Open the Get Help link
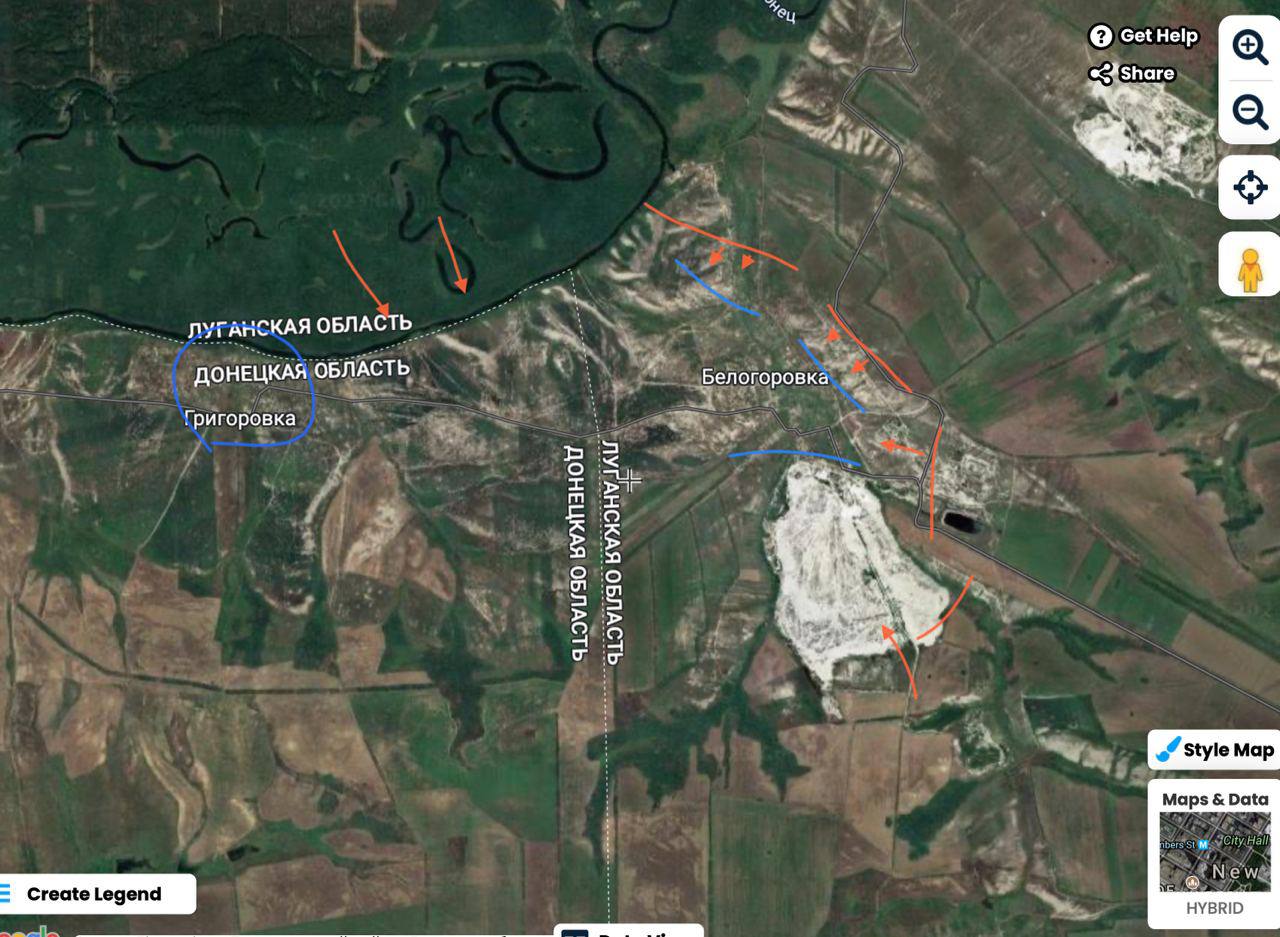Viewport: 1280px width, 937px height. (x=1144, y=36)
